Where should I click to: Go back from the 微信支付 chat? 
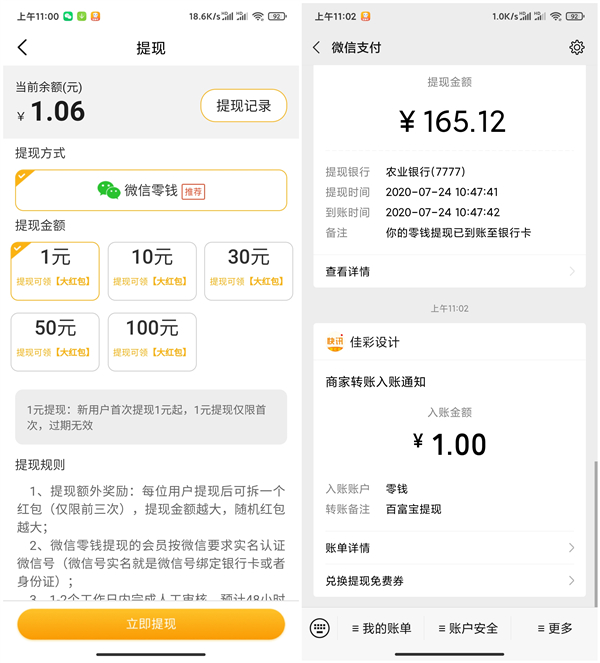coord(317,48)
